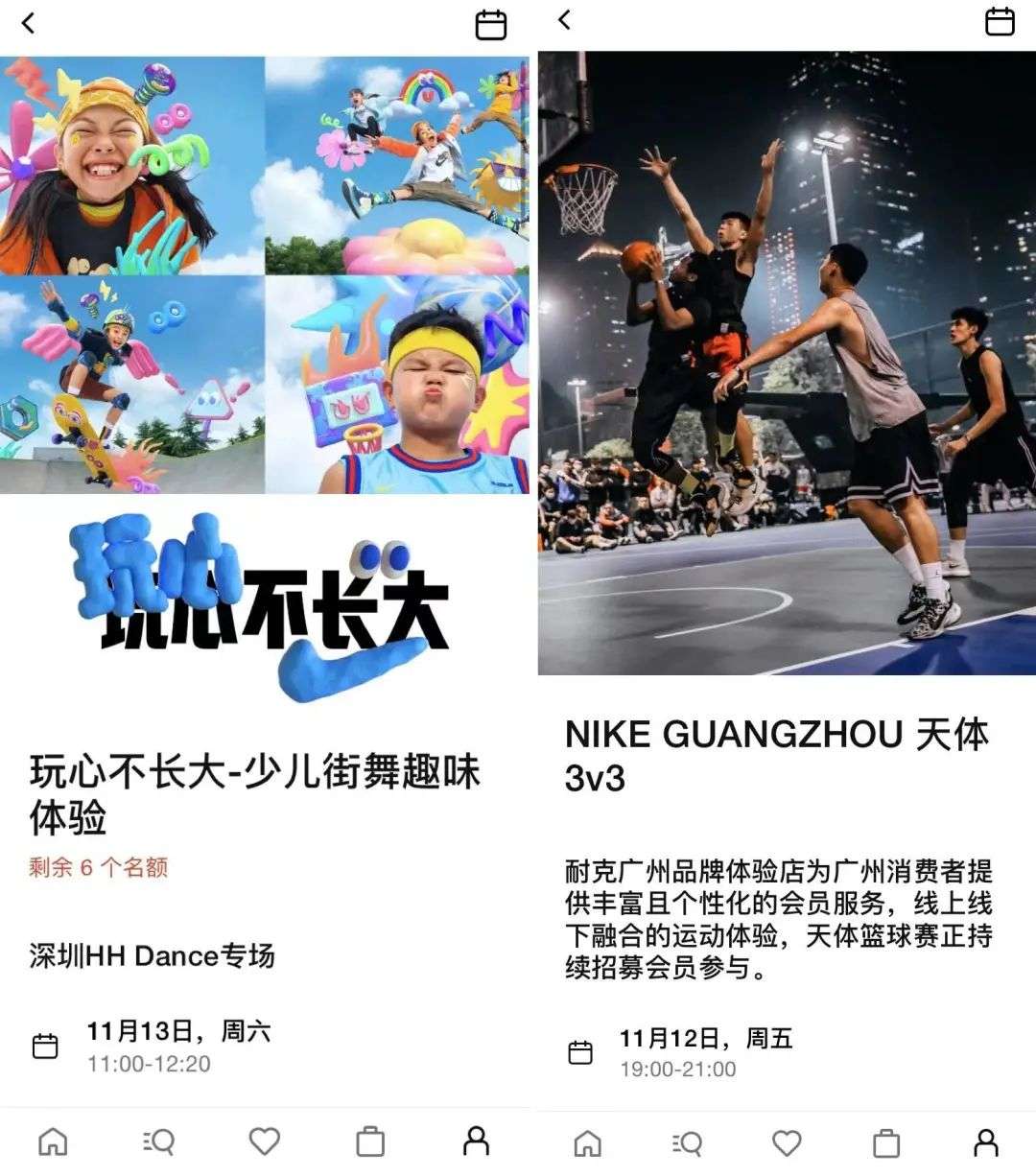Open profile tab below 天体 3v3 event
The width and height of the screenshot is (1036, 1176).
click(x=986, y=1142)
